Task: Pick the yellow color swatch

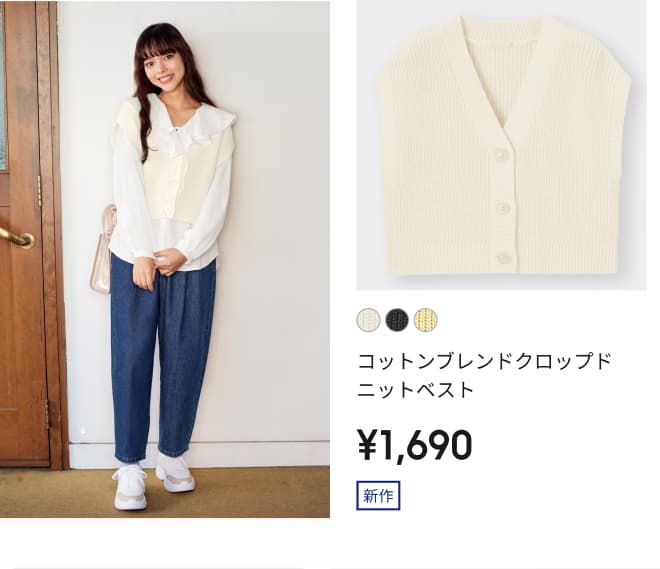Action: [x=425, y=320]
